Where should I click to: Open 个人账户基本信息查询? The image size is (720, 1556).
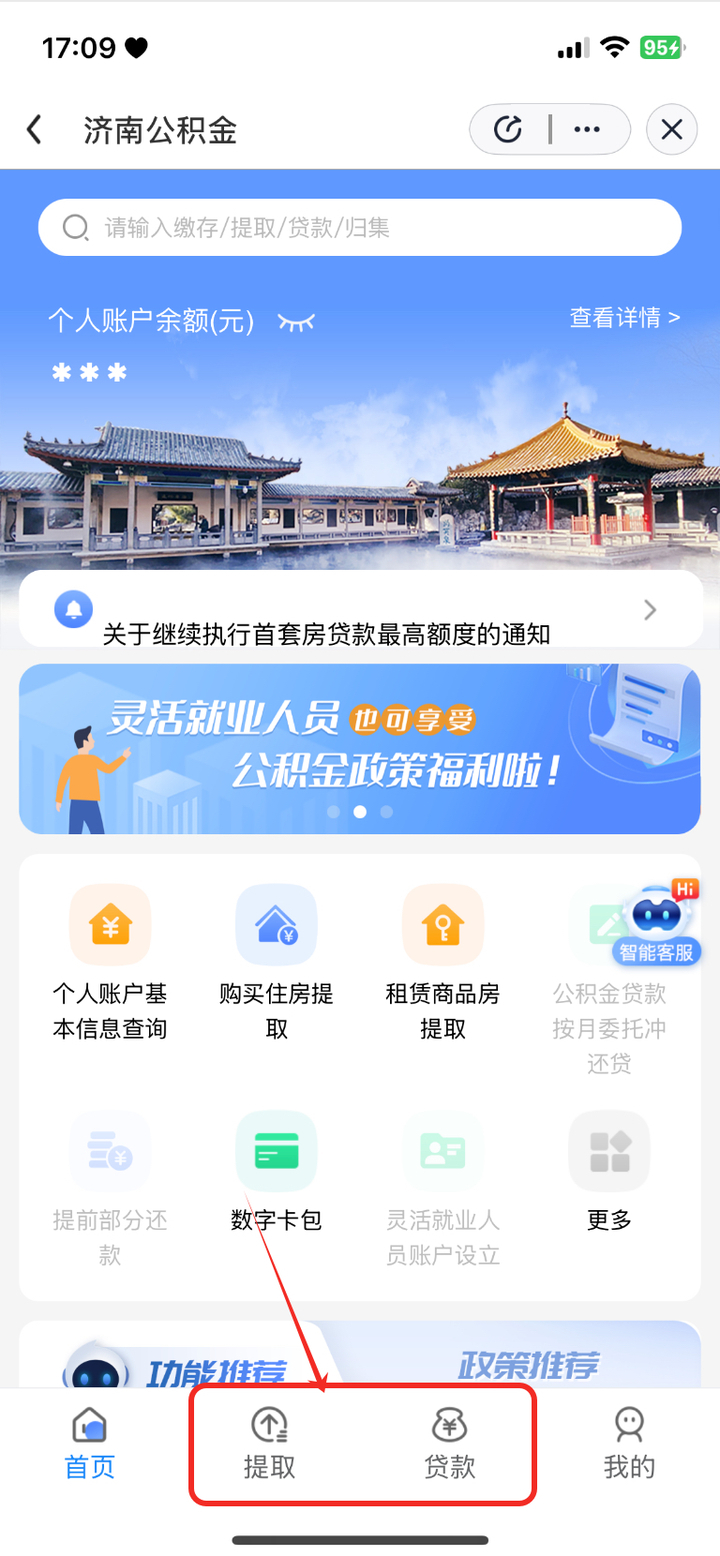109,960
